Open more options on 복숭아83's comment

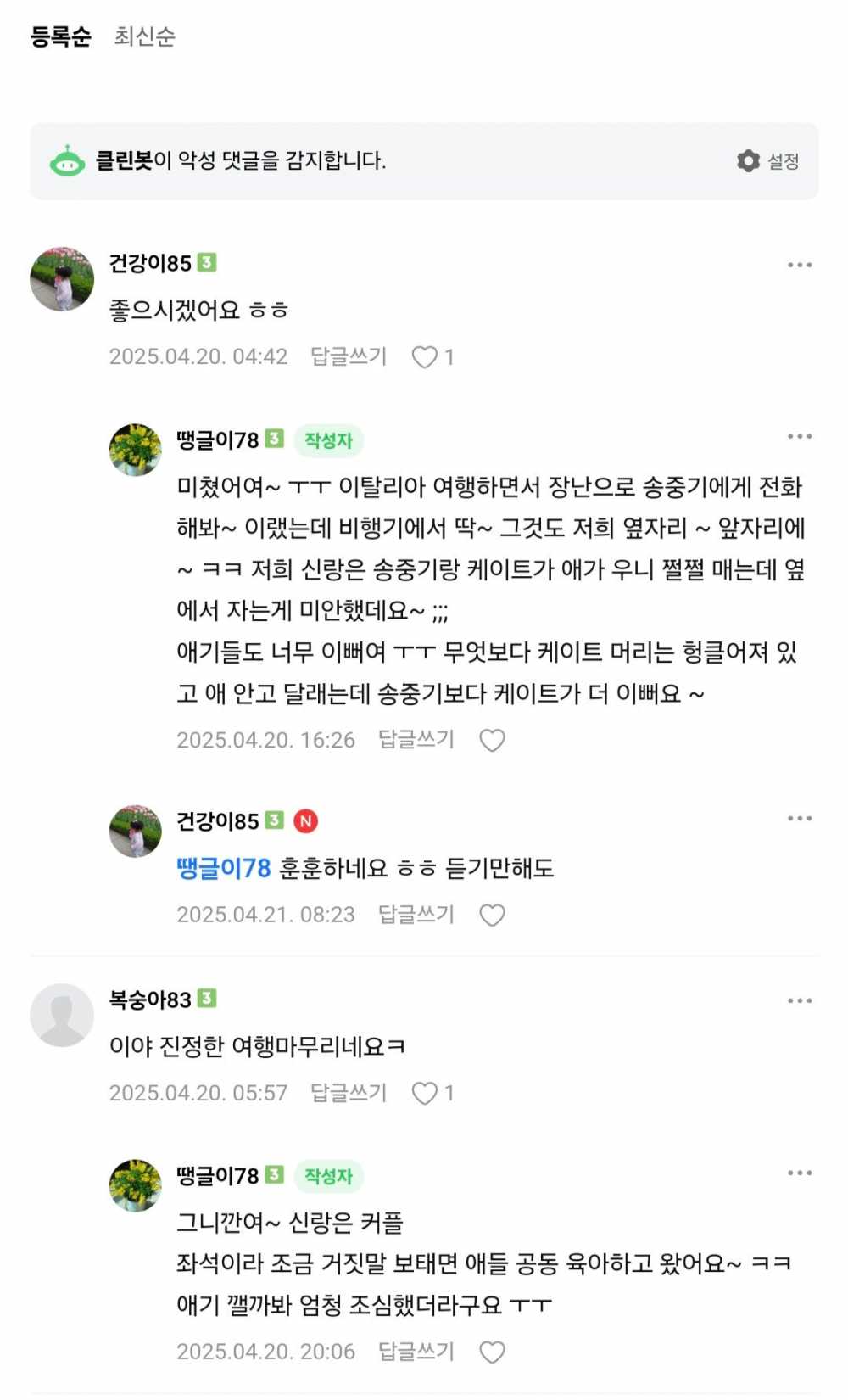[799, 1001]
